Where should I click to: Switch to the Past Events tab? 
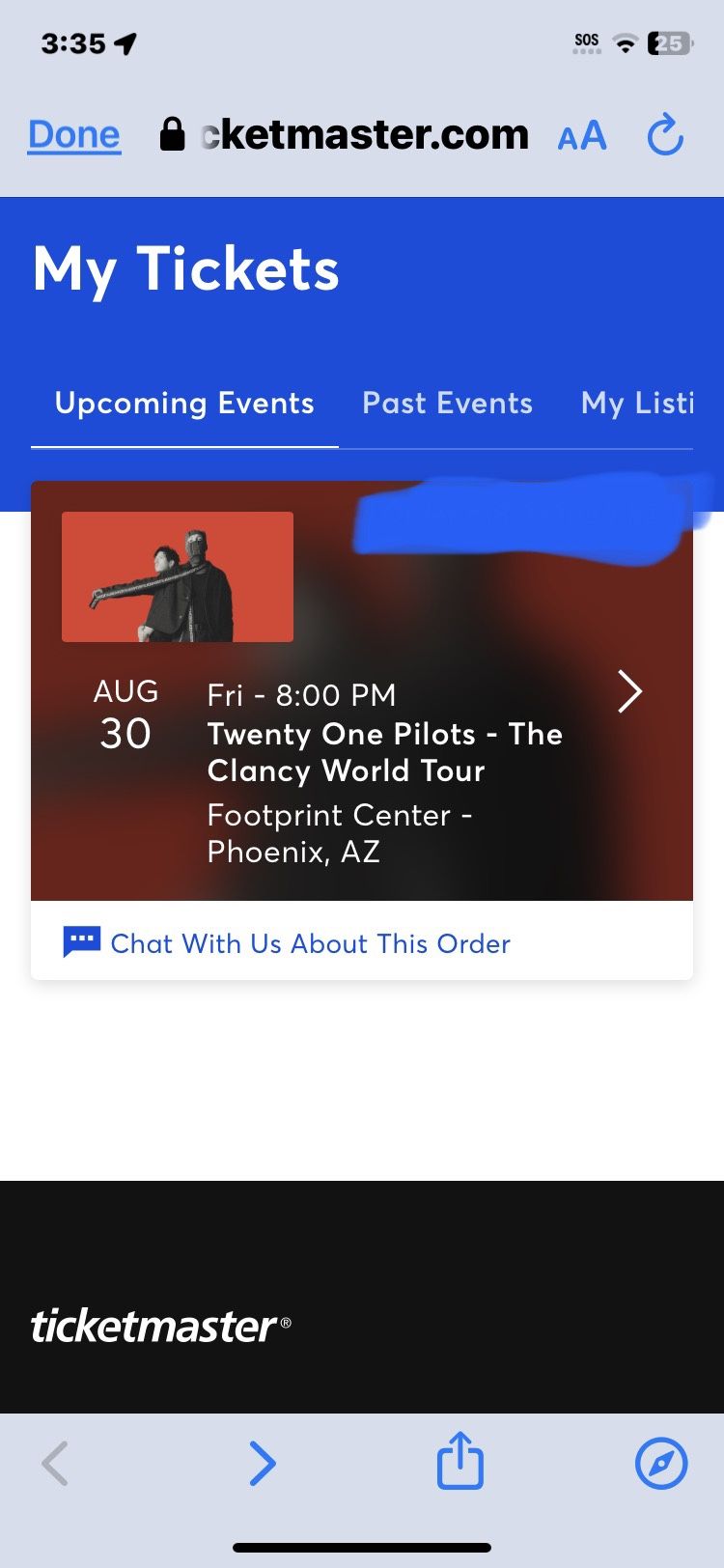[x=447, y=403]
